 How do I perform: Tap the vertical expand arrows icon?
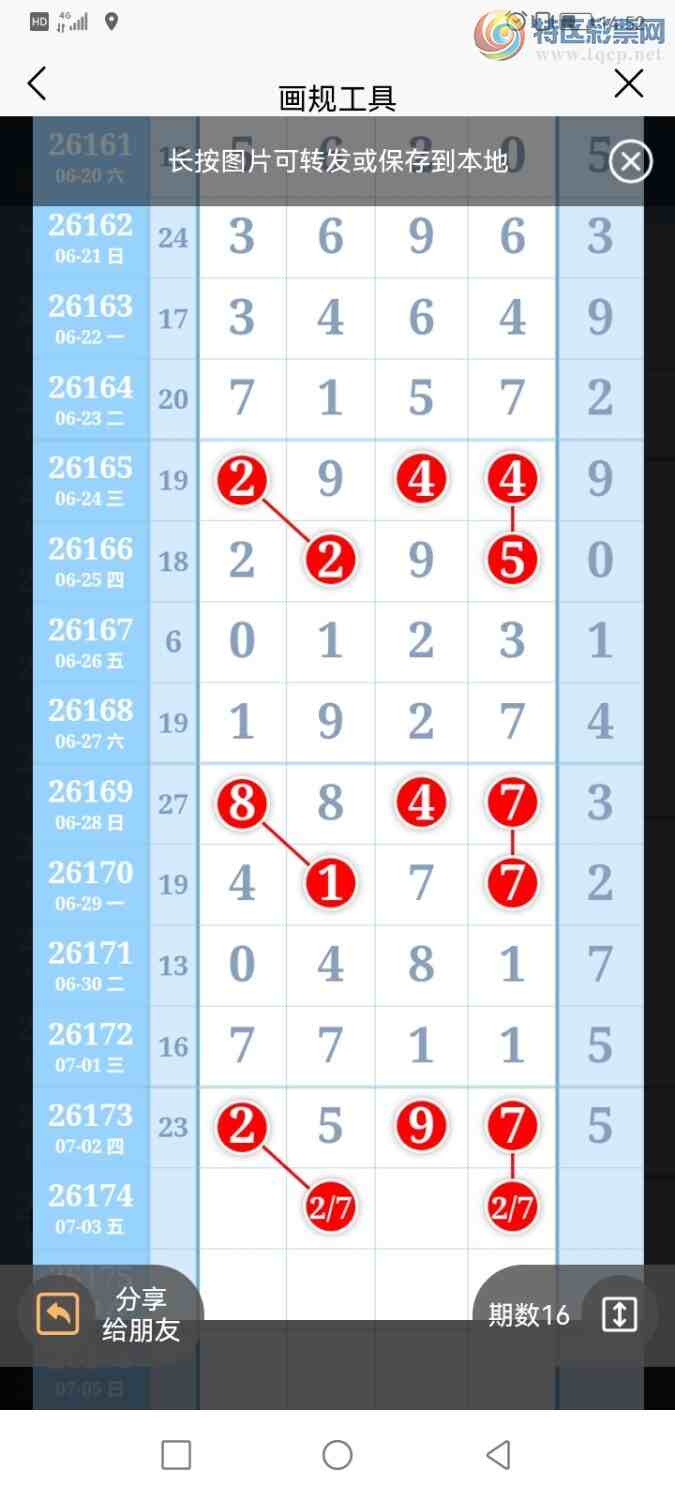click(x=619, y=1315)
